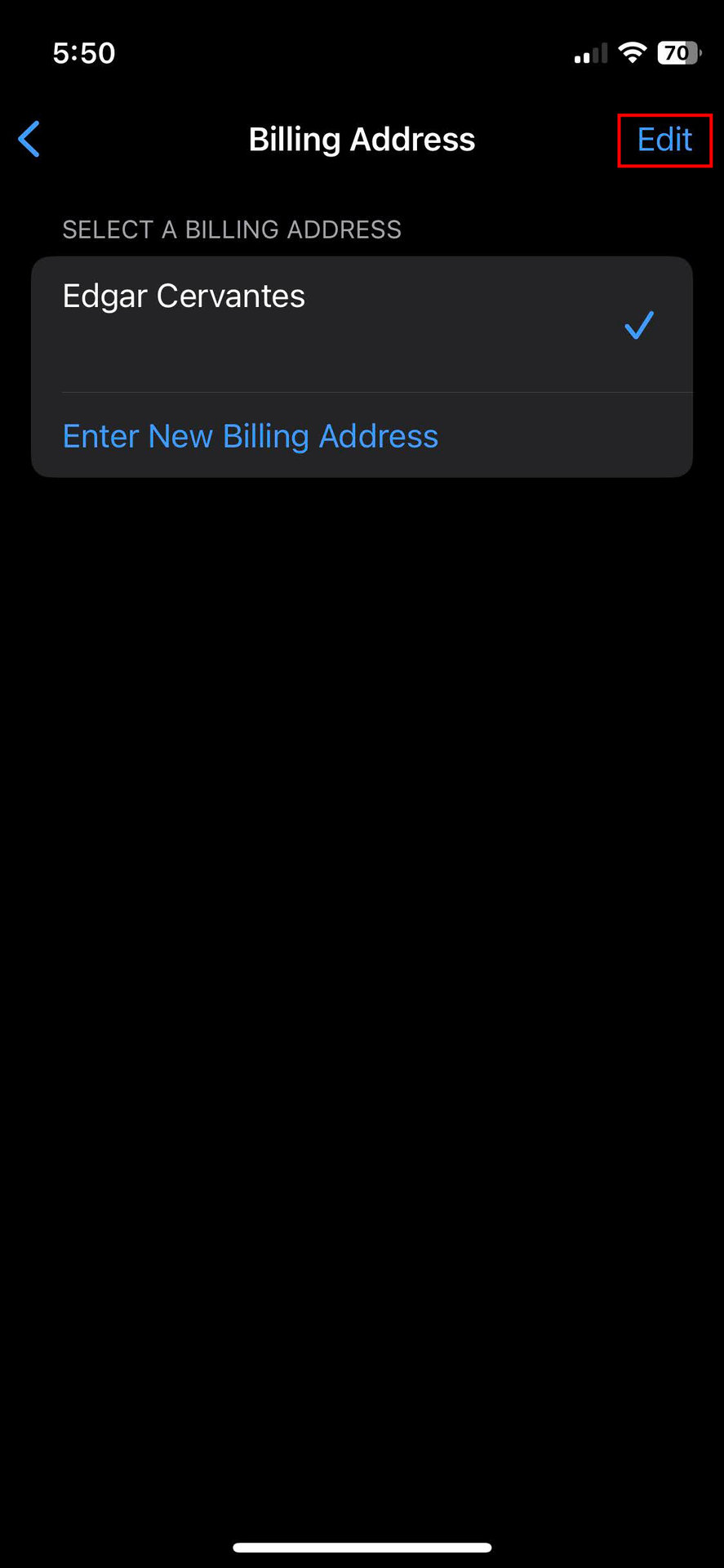
Task: Enter a new billing address
Action: coord(251,436)
